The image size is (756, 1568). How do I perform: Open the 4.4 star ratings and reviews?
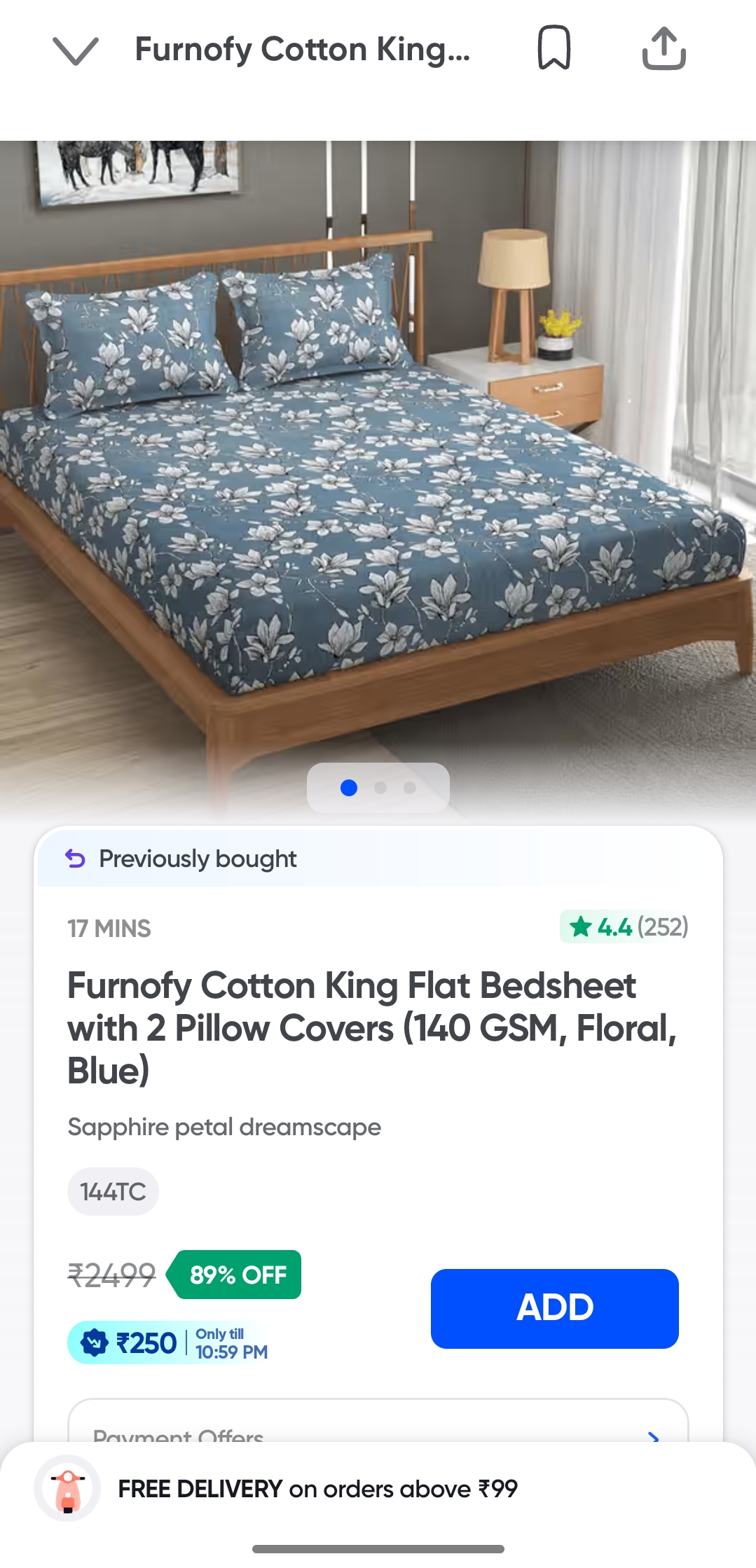[x=624, y=927]
